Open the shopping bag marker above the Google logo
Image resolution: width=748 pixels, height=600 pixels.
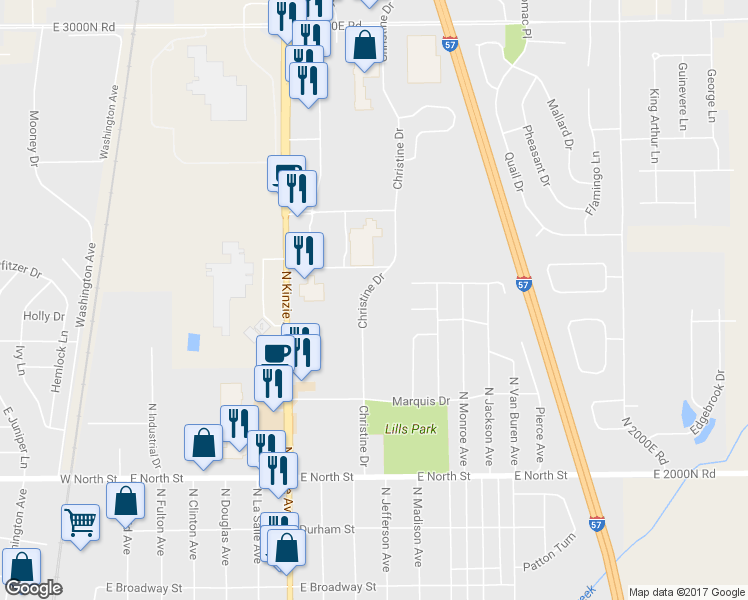point(20,566)
